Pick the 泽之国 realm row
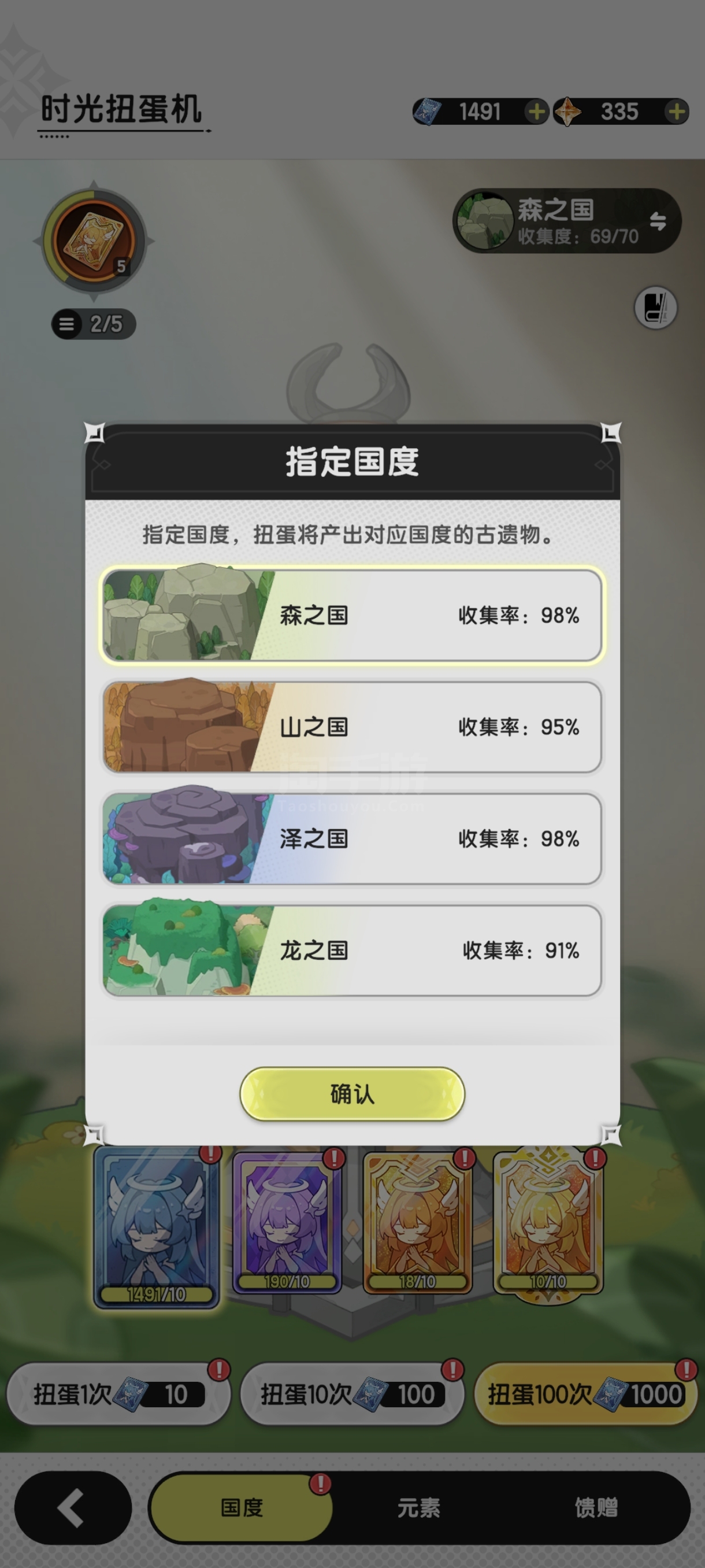Viewport: 705px width, 1568px height. (352, 839)
